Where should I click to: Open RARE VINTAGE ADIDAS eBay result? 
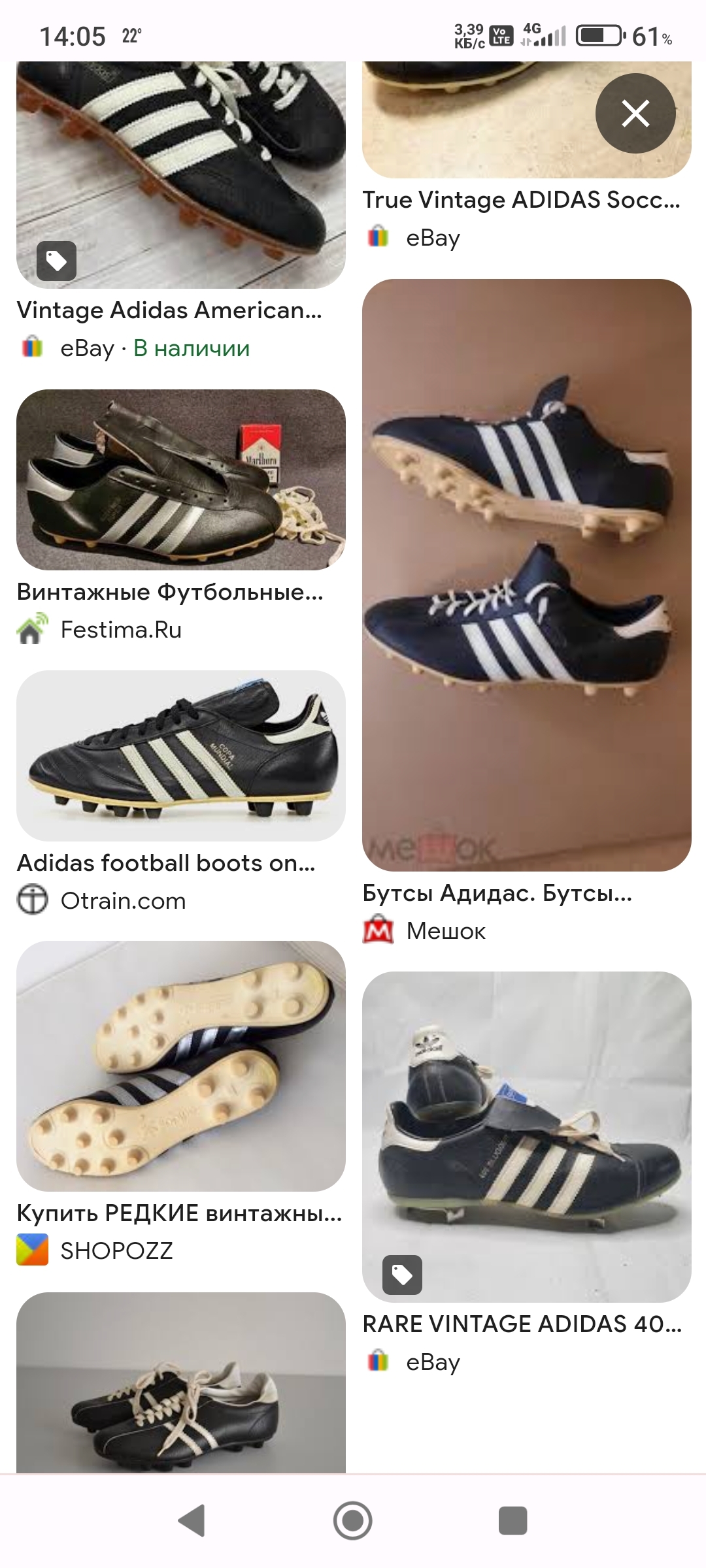coord(526,1137)
